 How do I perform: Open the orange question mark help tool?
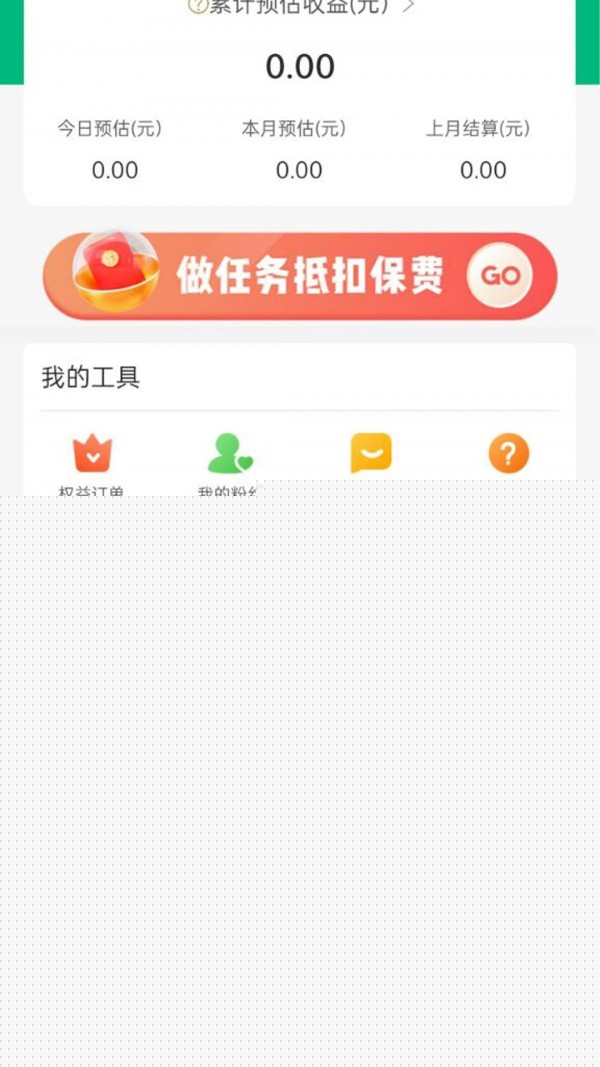click(x=508, y=453)
